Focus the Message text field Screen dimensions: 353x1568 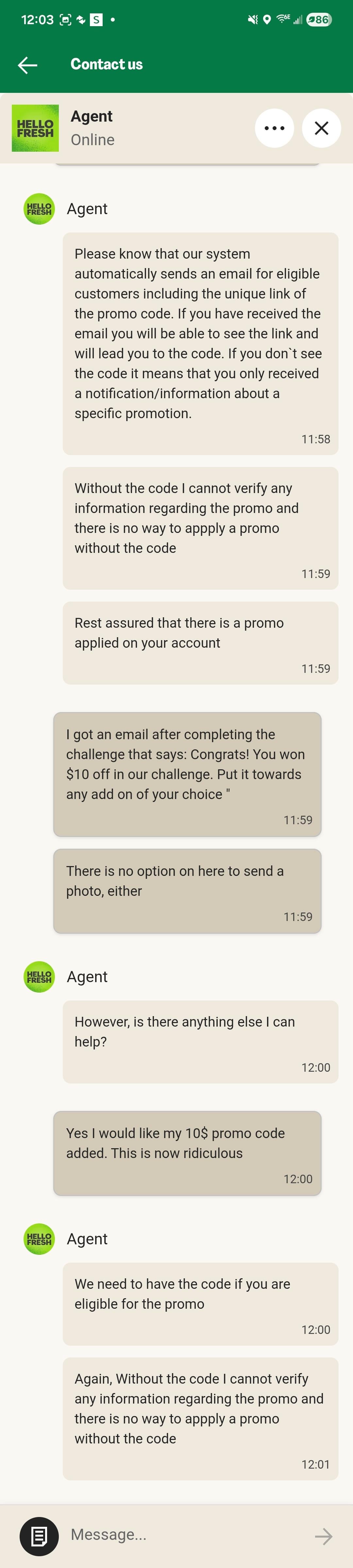click(x=183, y=1535)
